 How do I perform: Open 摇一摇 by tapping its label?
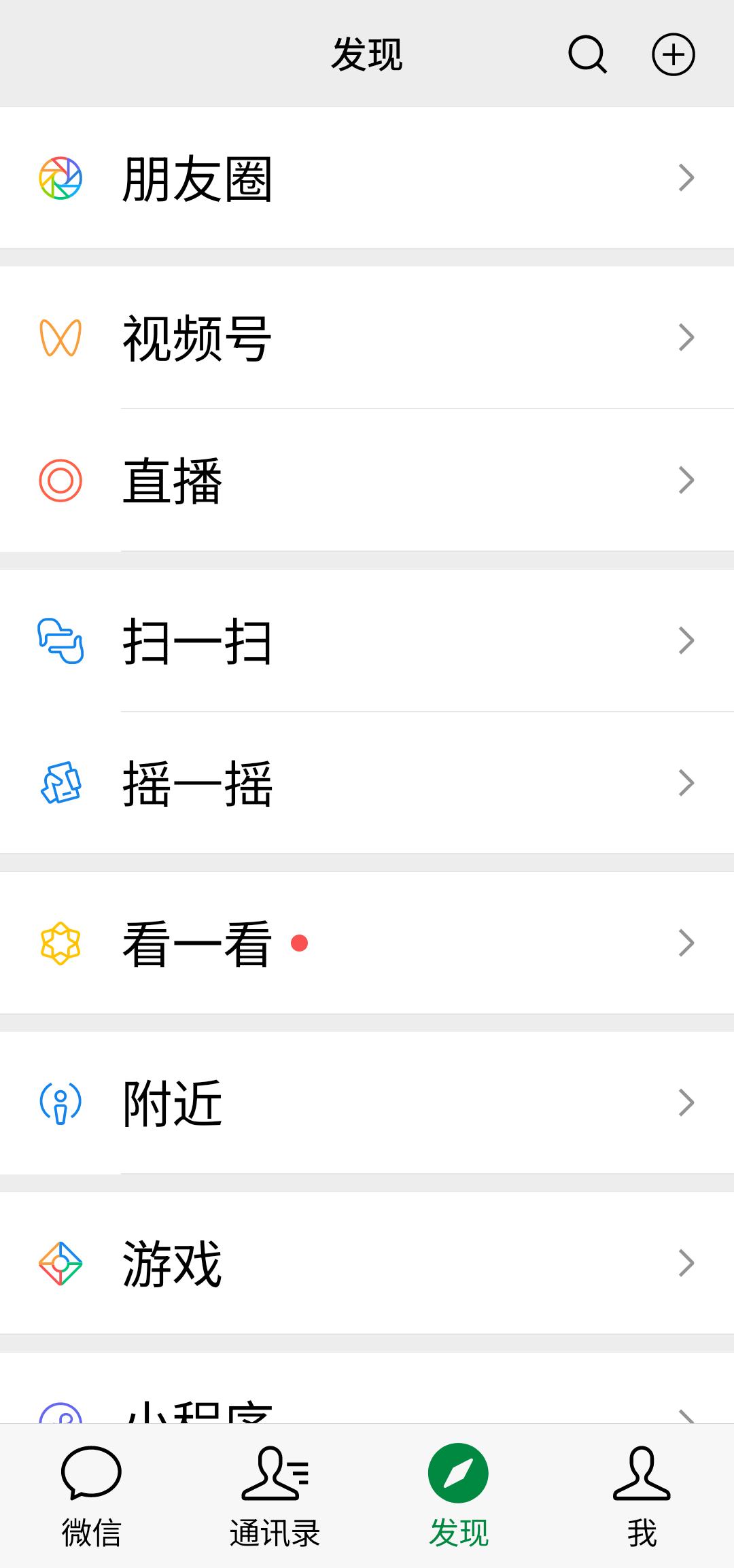198,784
